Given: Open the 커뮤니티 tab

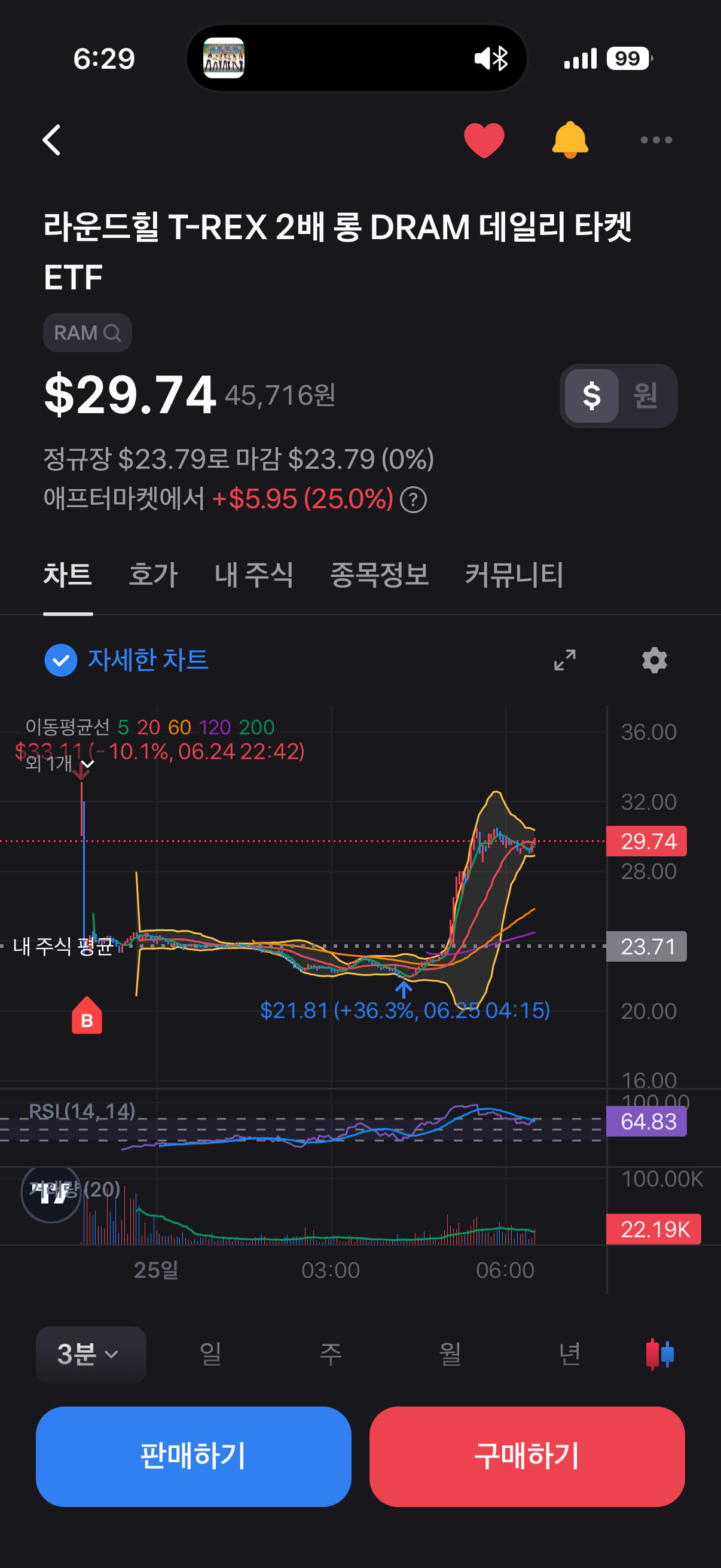Looking at the screenshot, I should point(514,575).
